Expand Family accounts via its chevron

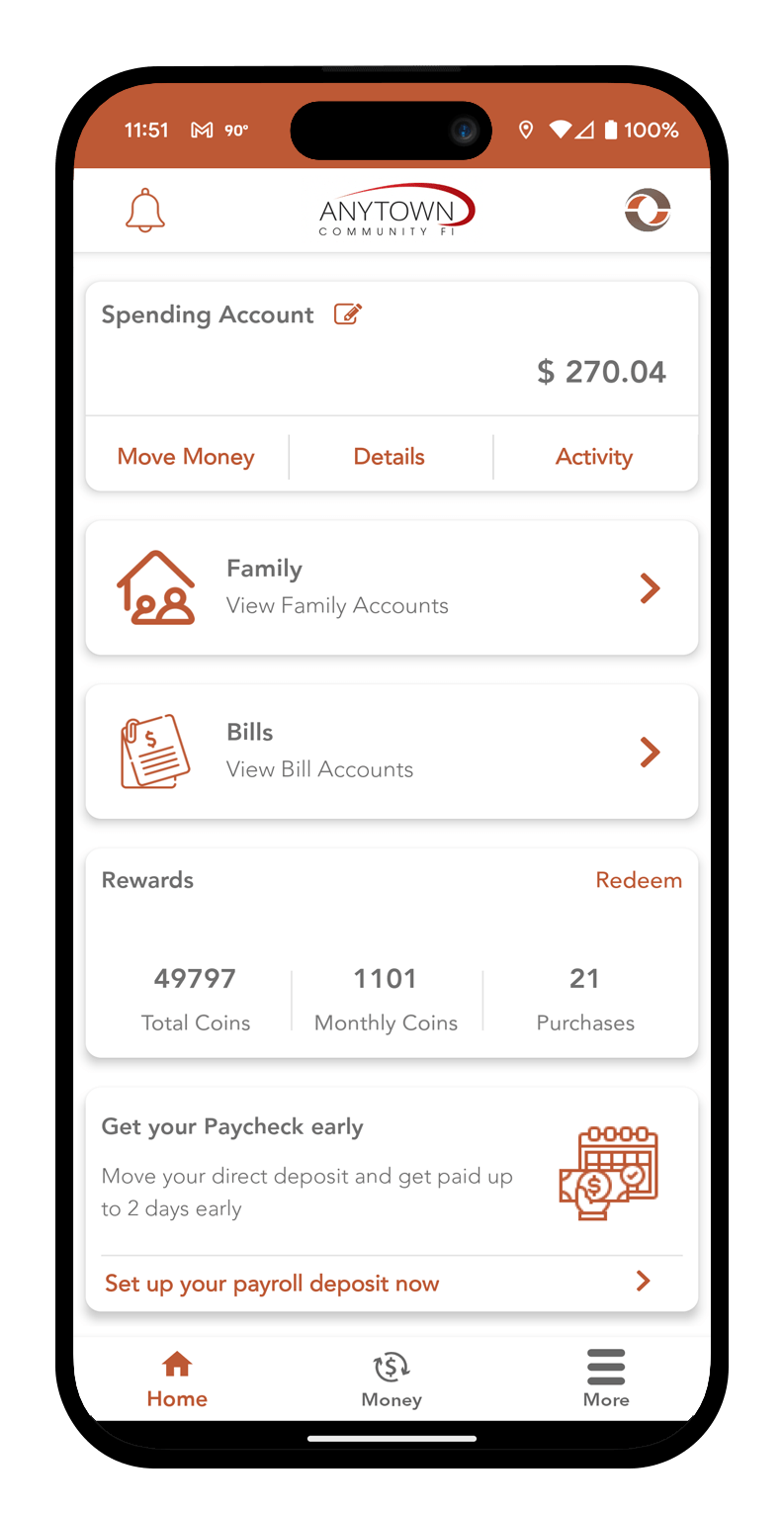point(651,587)
